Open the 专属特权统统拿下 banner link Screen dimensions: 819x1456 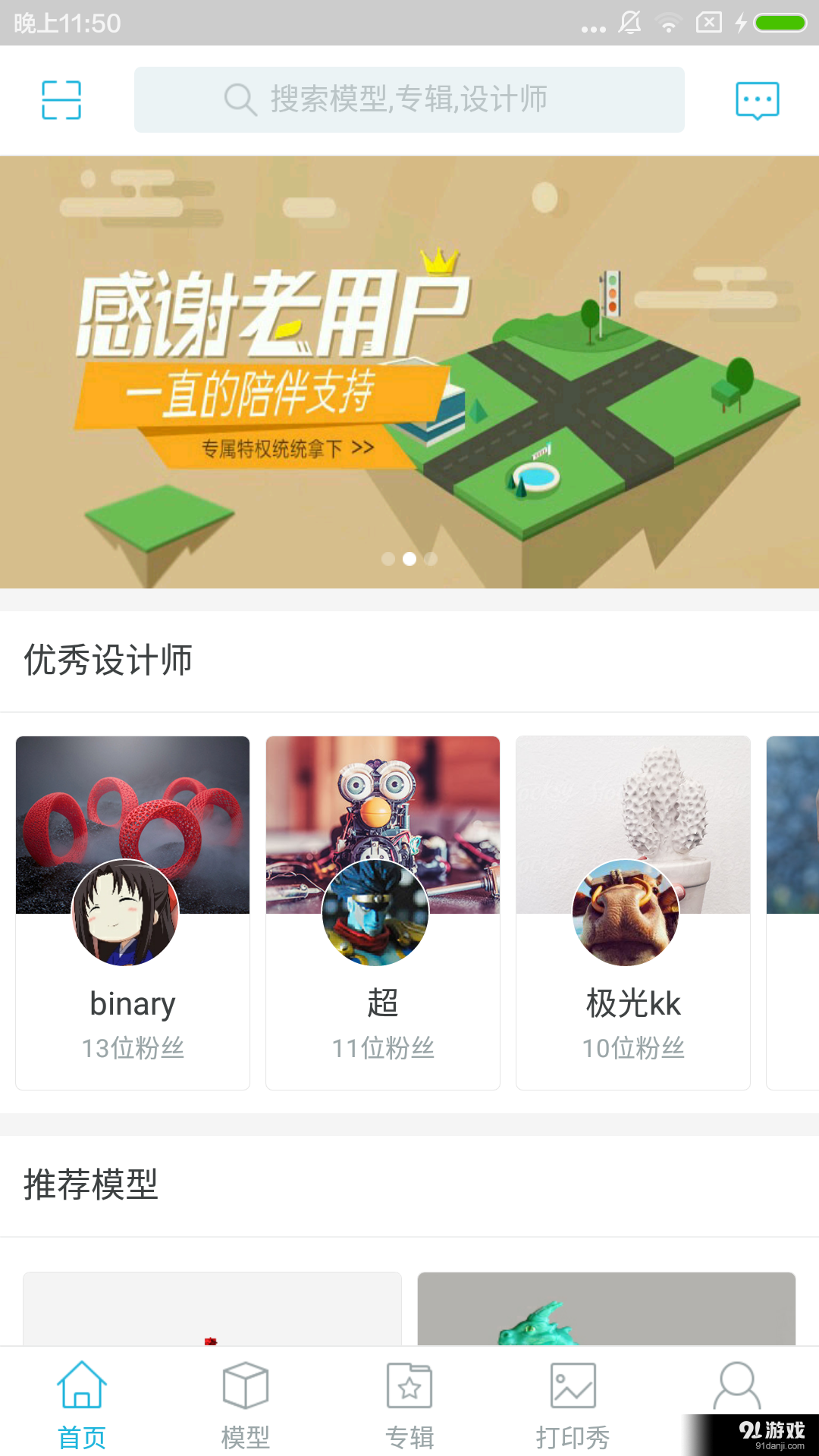coord(288,449)
